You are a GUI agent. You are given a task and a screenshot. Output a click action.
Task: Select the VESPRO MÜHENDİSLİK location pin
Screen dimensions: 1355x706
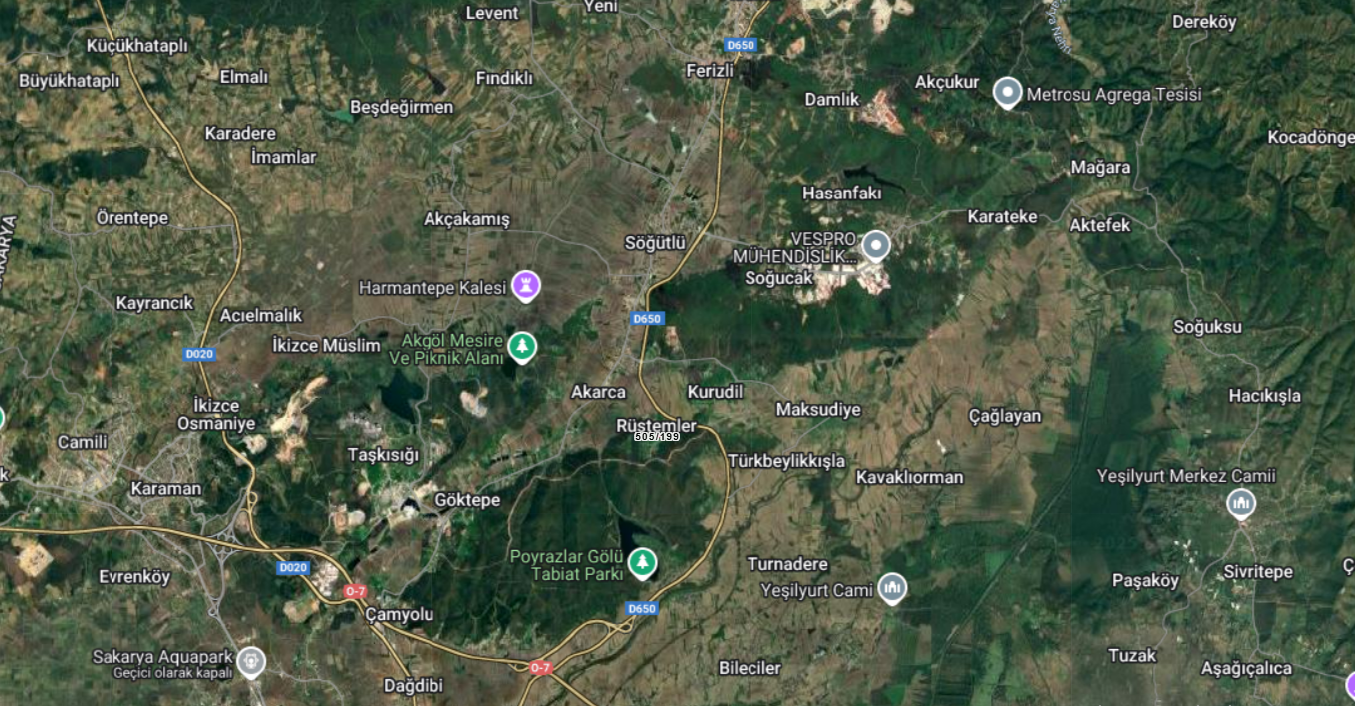point(876,245)
